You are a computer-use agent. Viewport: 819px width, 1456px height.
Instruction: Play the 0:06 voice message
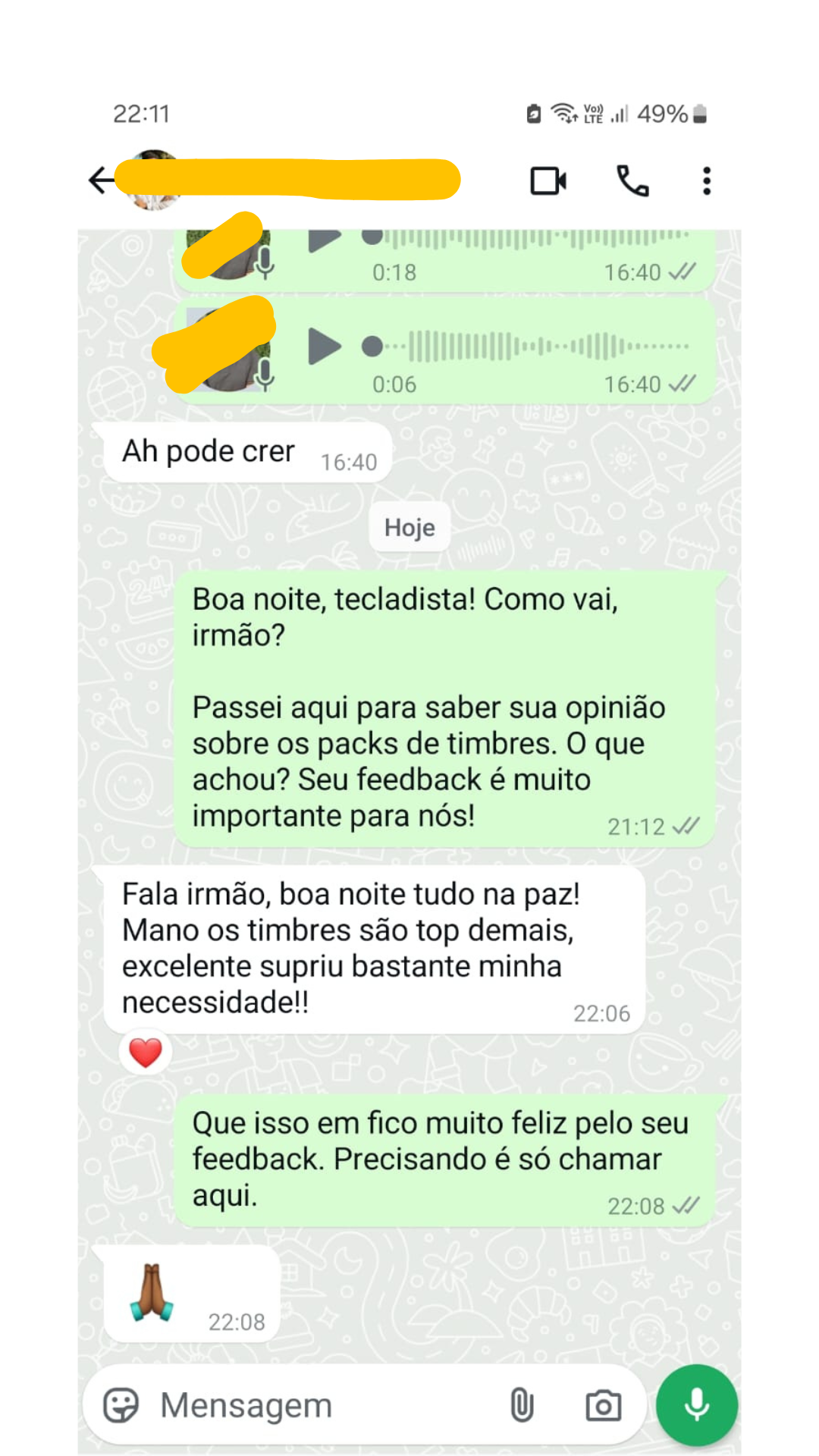pos(325,347)
